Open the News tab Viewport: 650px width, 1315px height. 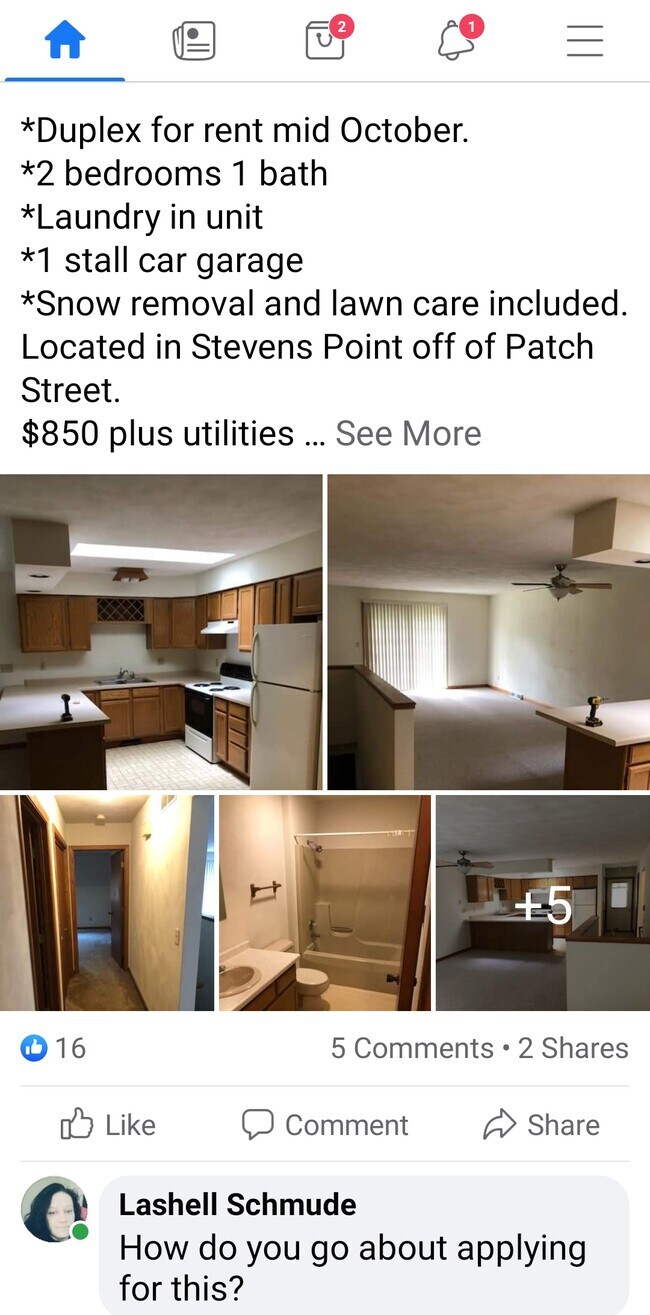tap(194, 41)
